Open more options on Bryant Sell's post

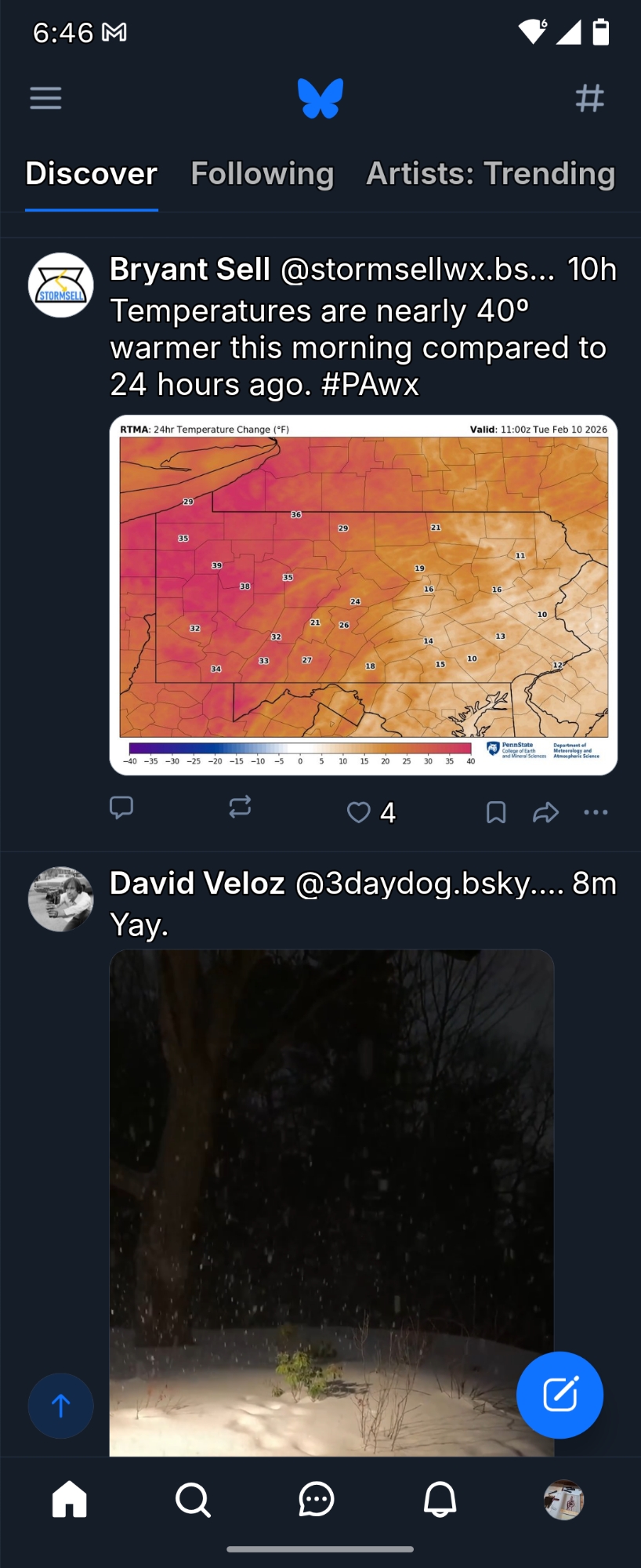[596, 812]
